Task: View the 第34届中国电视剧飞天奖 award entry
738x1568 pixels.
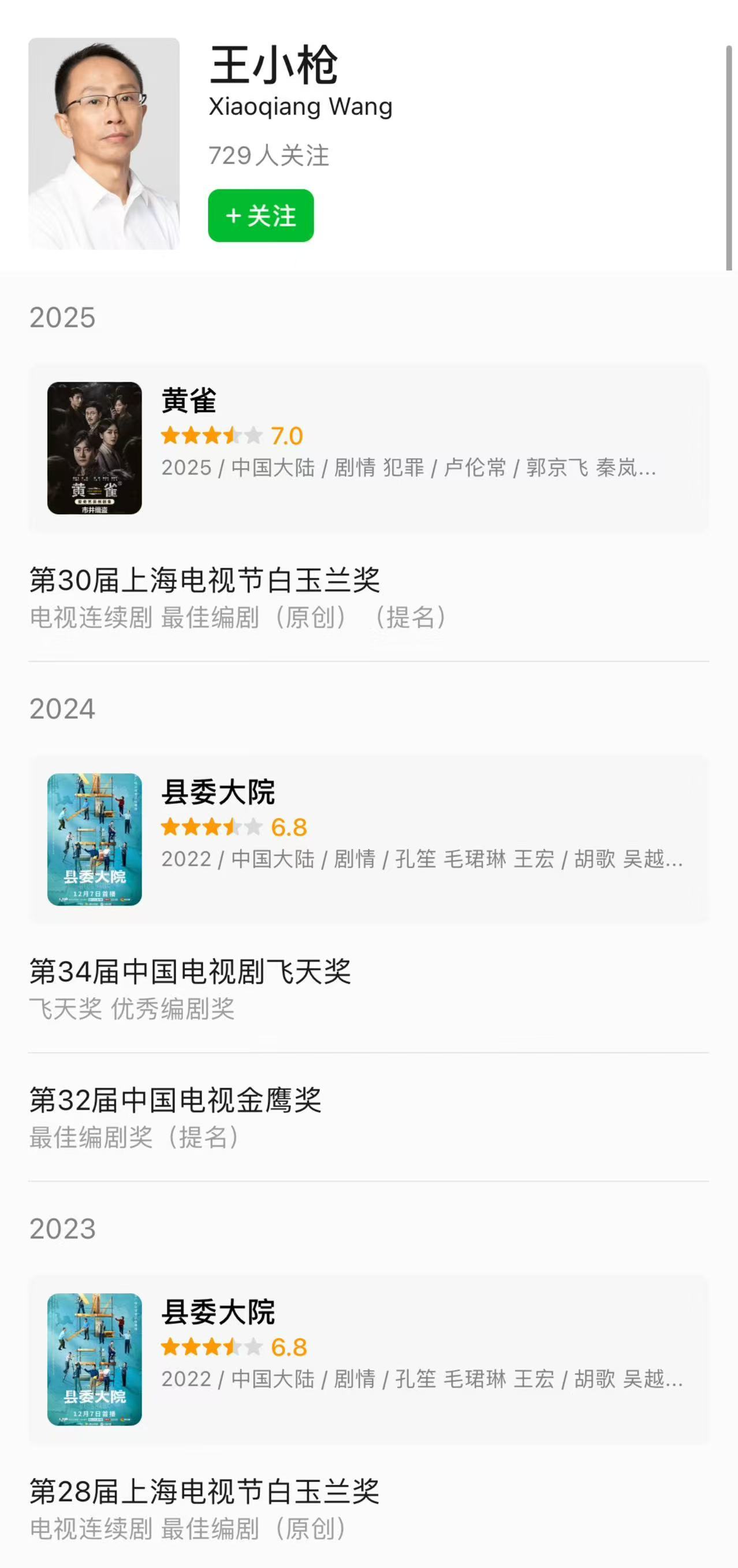Action: (x=368, y=989)
